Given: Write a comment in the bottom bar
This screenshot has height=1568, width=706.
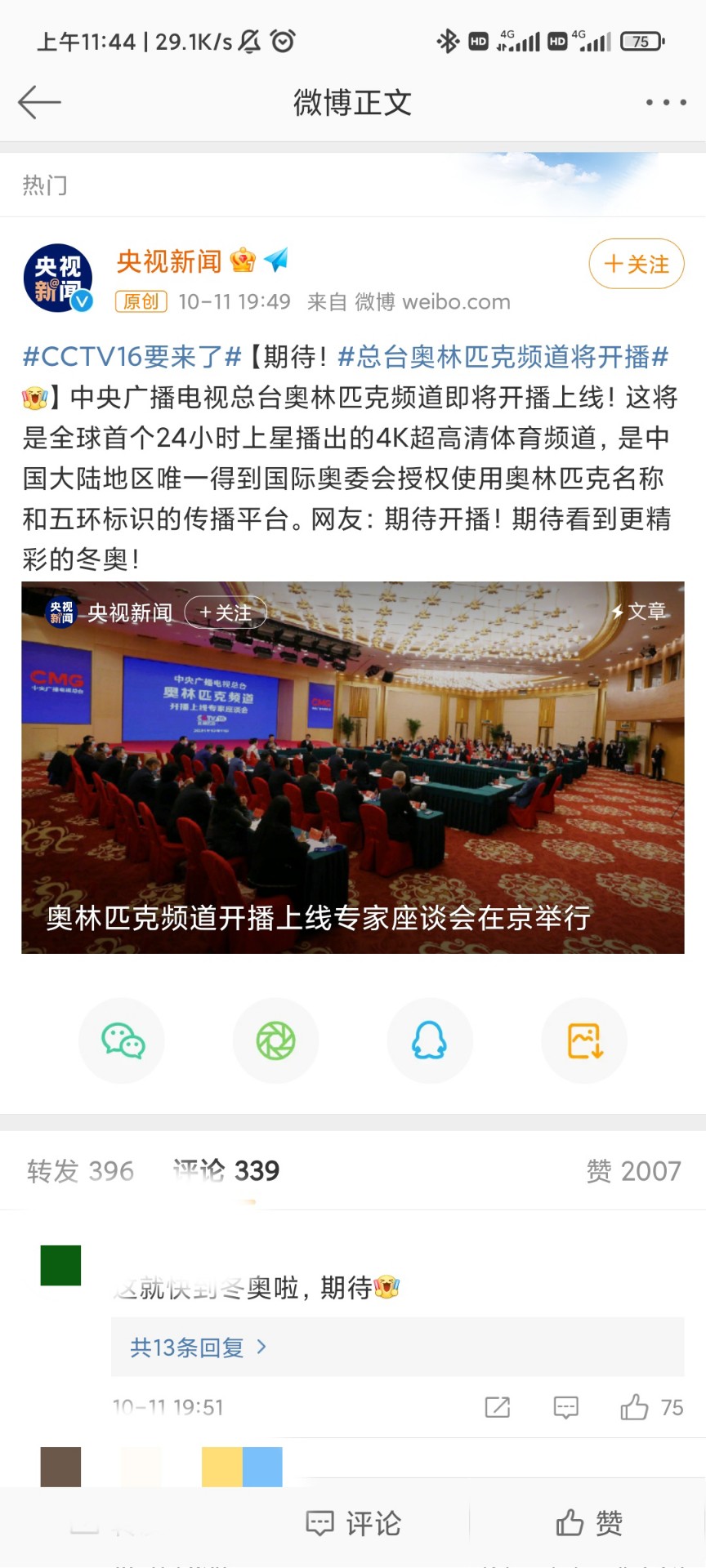Looking at the screenshot, I should coord(353,1523).
